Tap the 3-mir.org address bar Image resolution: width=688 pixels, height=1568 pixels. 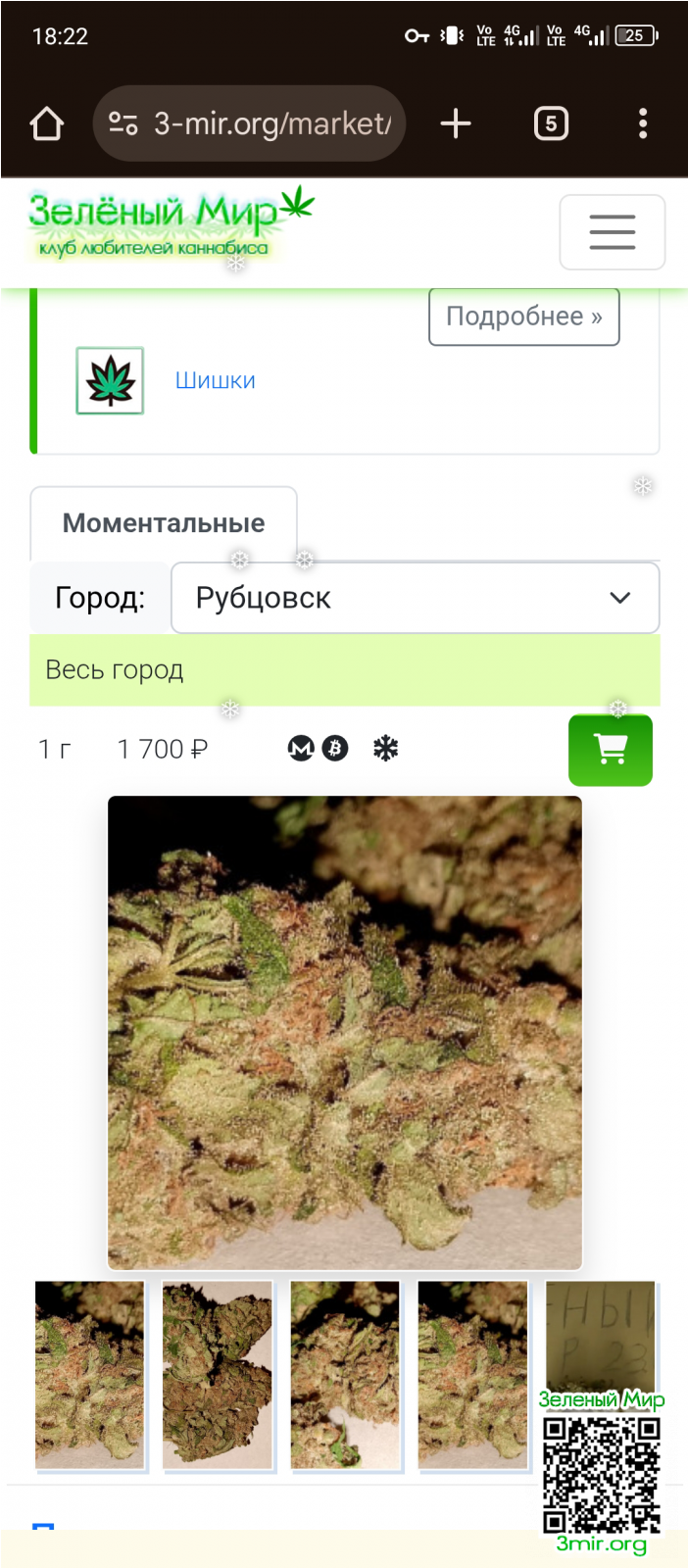coord(250,124)
